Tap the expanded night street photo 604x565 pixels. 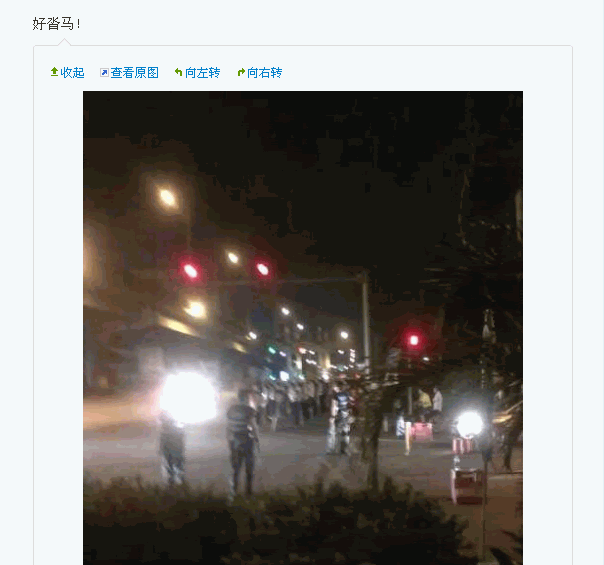click(x=302, y=328)
